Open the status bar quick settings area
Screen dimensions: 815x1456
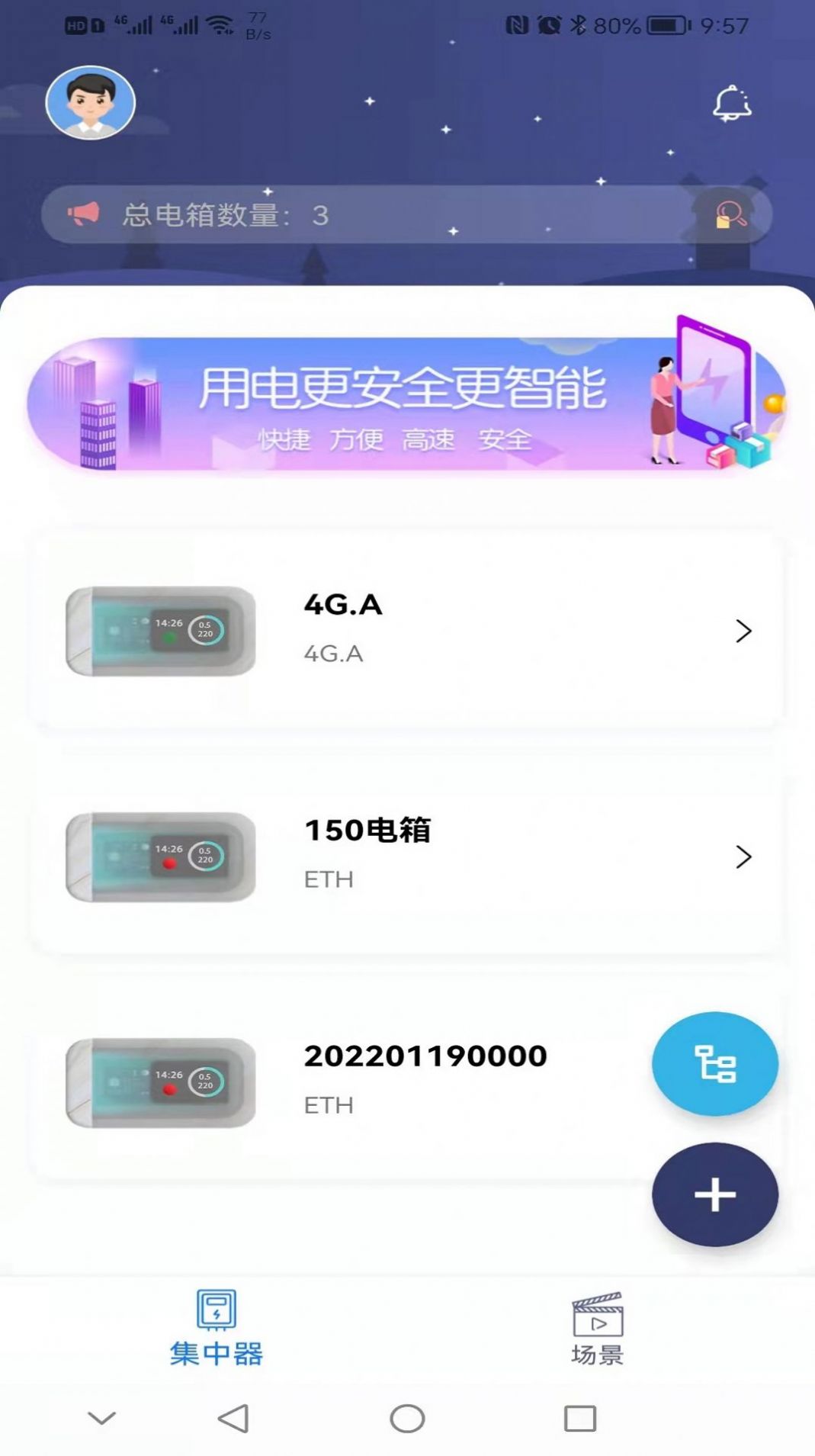point(407,23)
